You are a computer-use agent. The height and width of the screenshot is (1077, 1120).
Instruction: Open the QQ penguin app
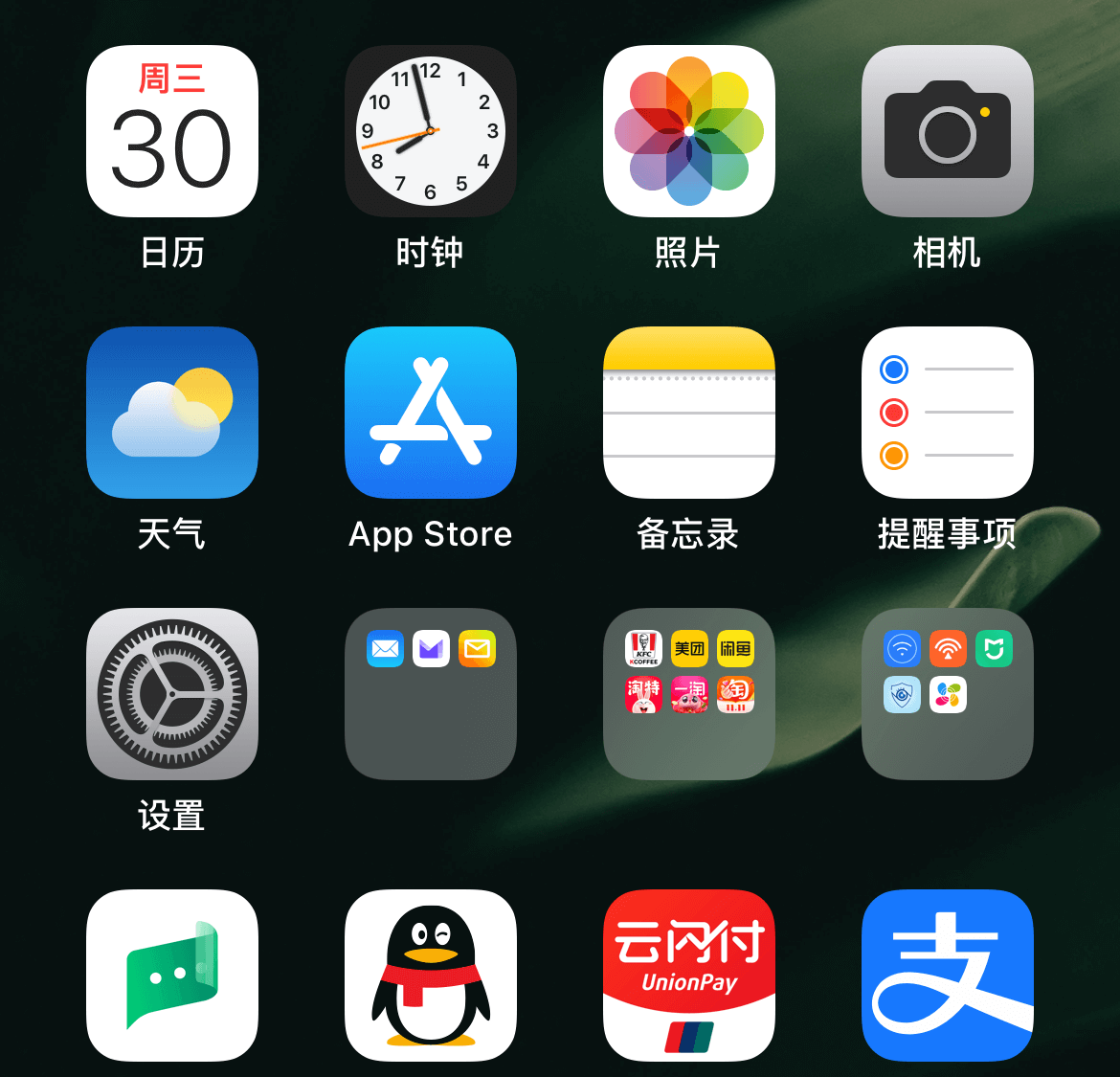(x=431, y=976)
